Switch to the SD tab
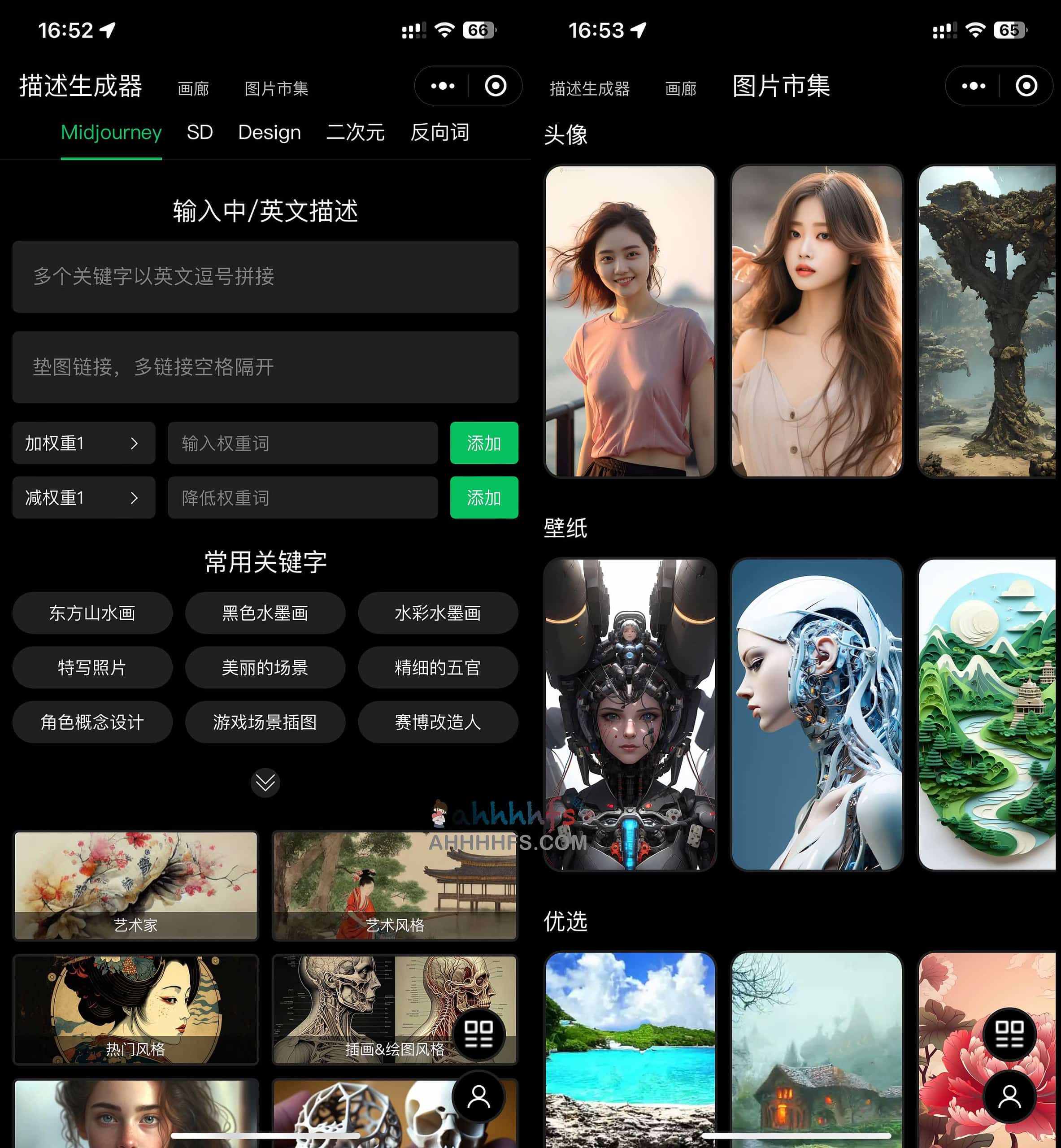 [x=199, y=133]
